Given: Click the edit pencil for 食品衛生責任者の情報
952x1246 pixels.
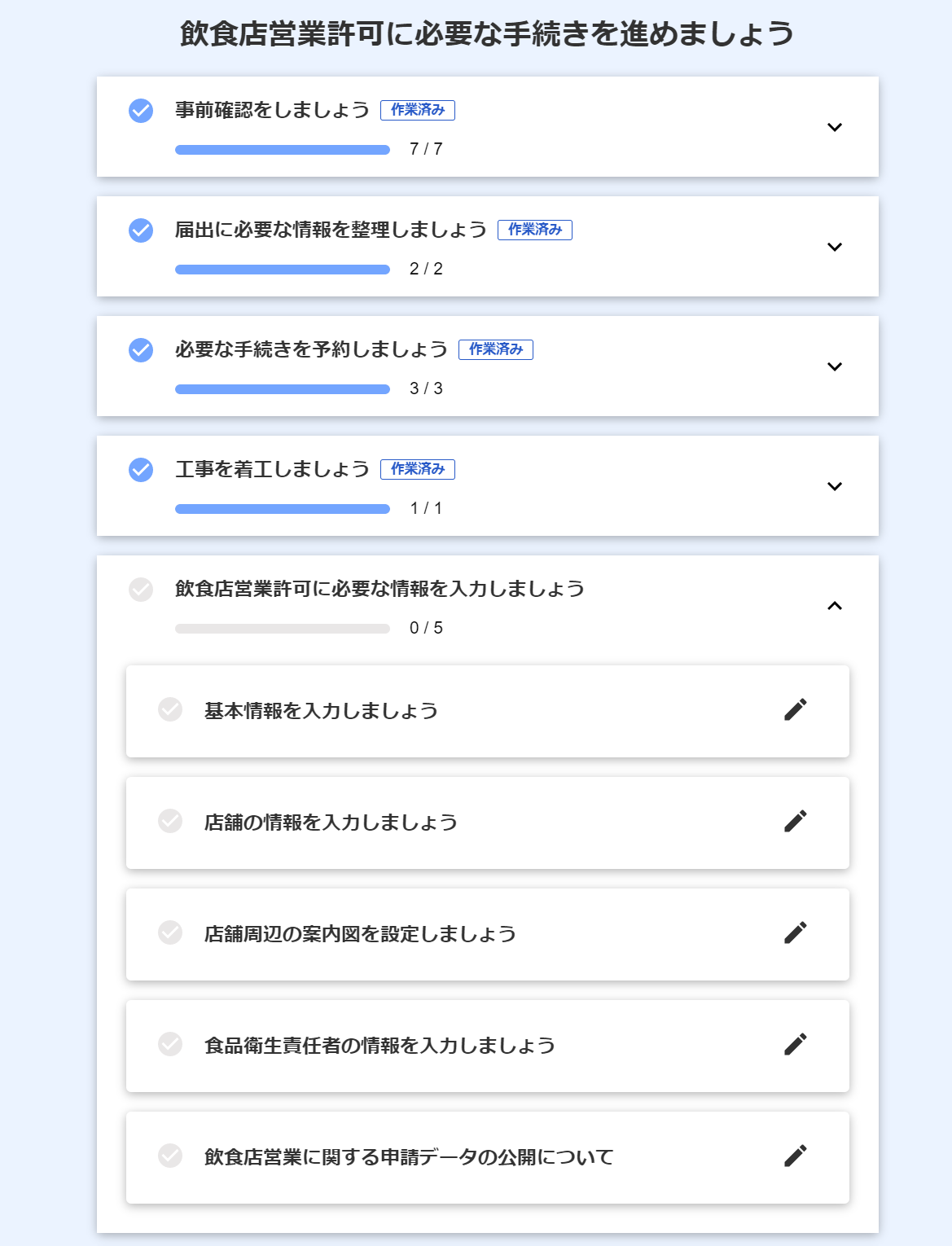Looking at the screenshot, I should [796, 1045].
